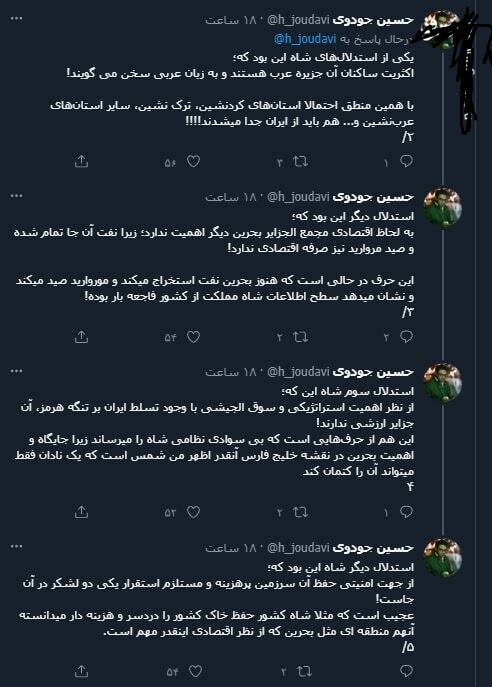Reply to the tweet numbered ۲/
Image resolution: width=492 pixels, height=687 pixels.
tap(407, 162)
